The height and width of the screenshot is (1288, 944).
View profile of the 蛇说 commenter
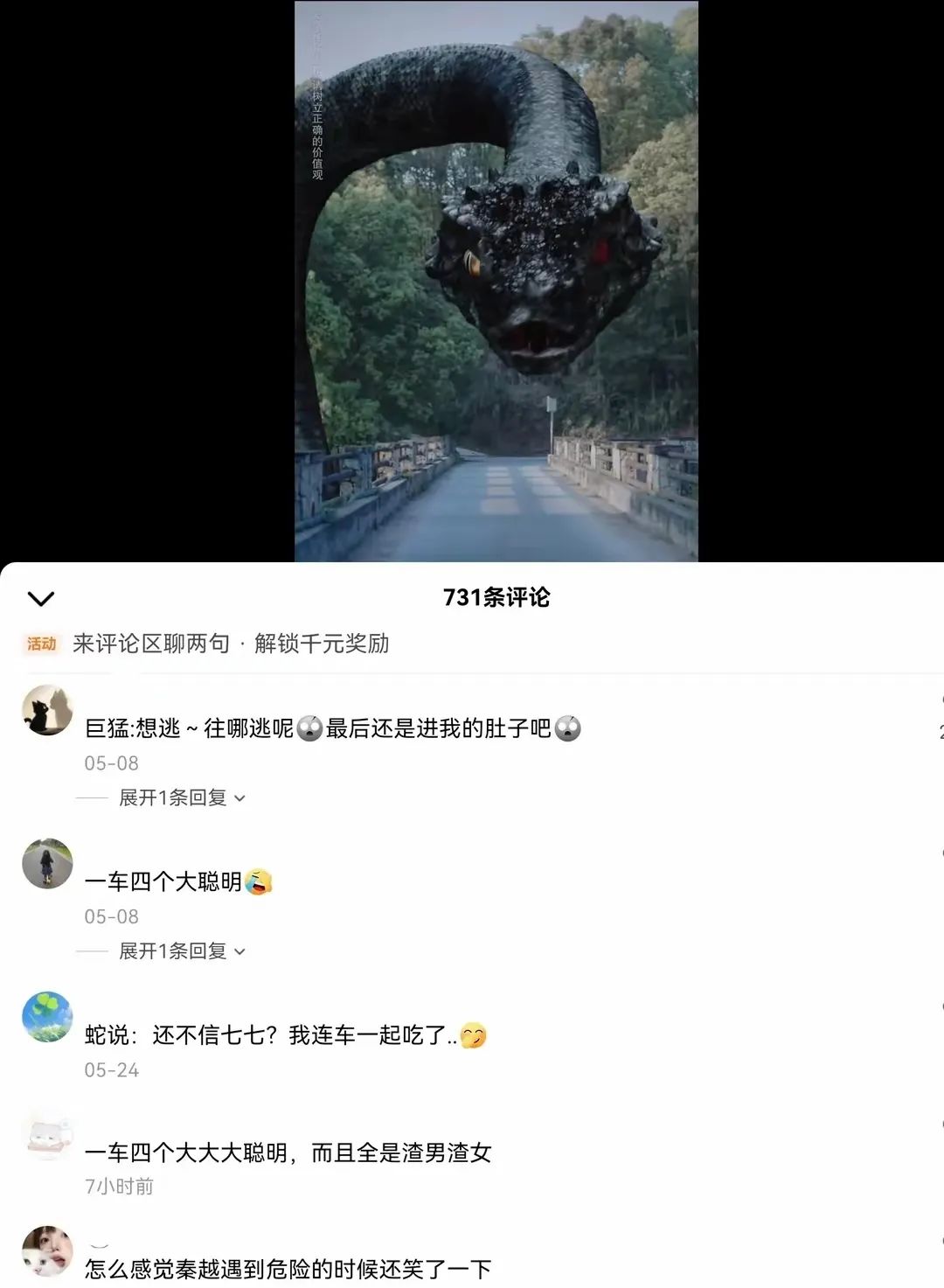point(47,1017)
